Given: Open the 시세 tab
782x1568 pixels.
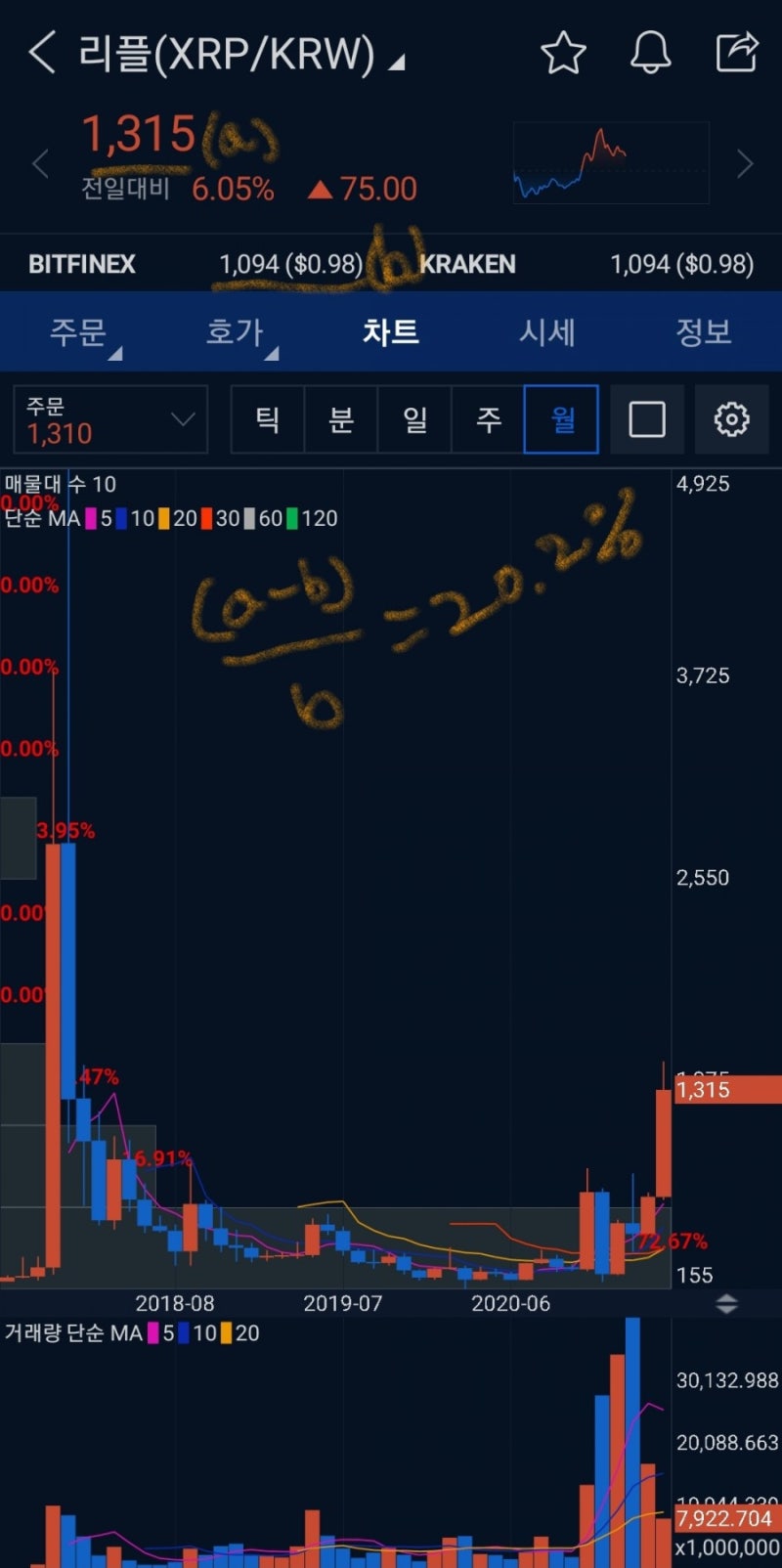Looking at the screenshot, I should pos(547,332).
